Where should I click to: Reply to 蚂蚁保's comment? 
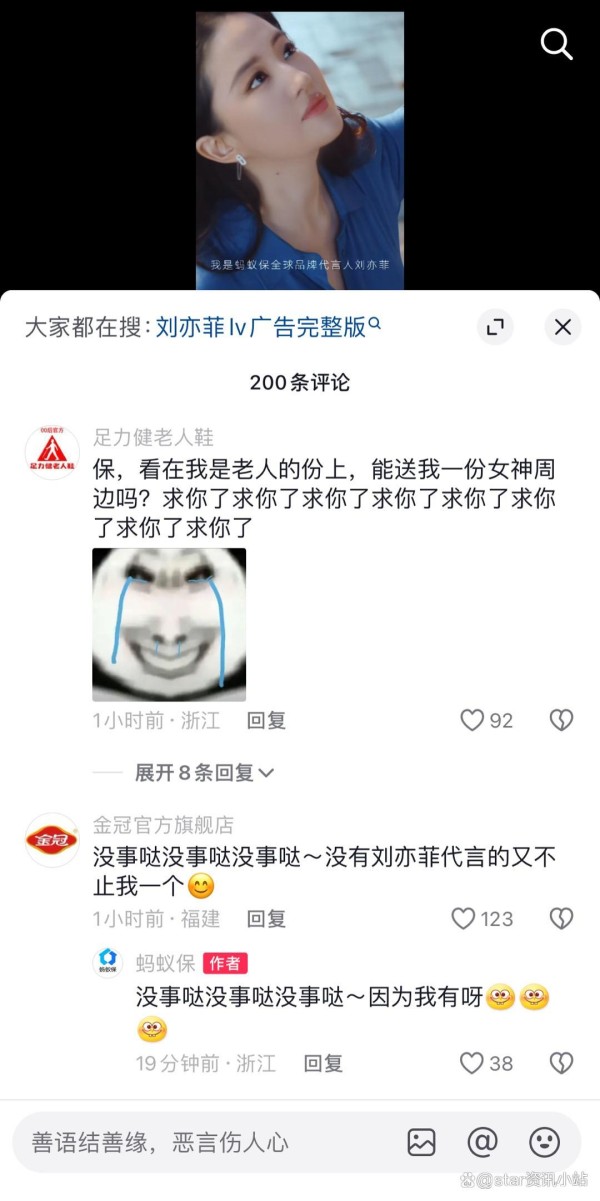click(323, 1063)
